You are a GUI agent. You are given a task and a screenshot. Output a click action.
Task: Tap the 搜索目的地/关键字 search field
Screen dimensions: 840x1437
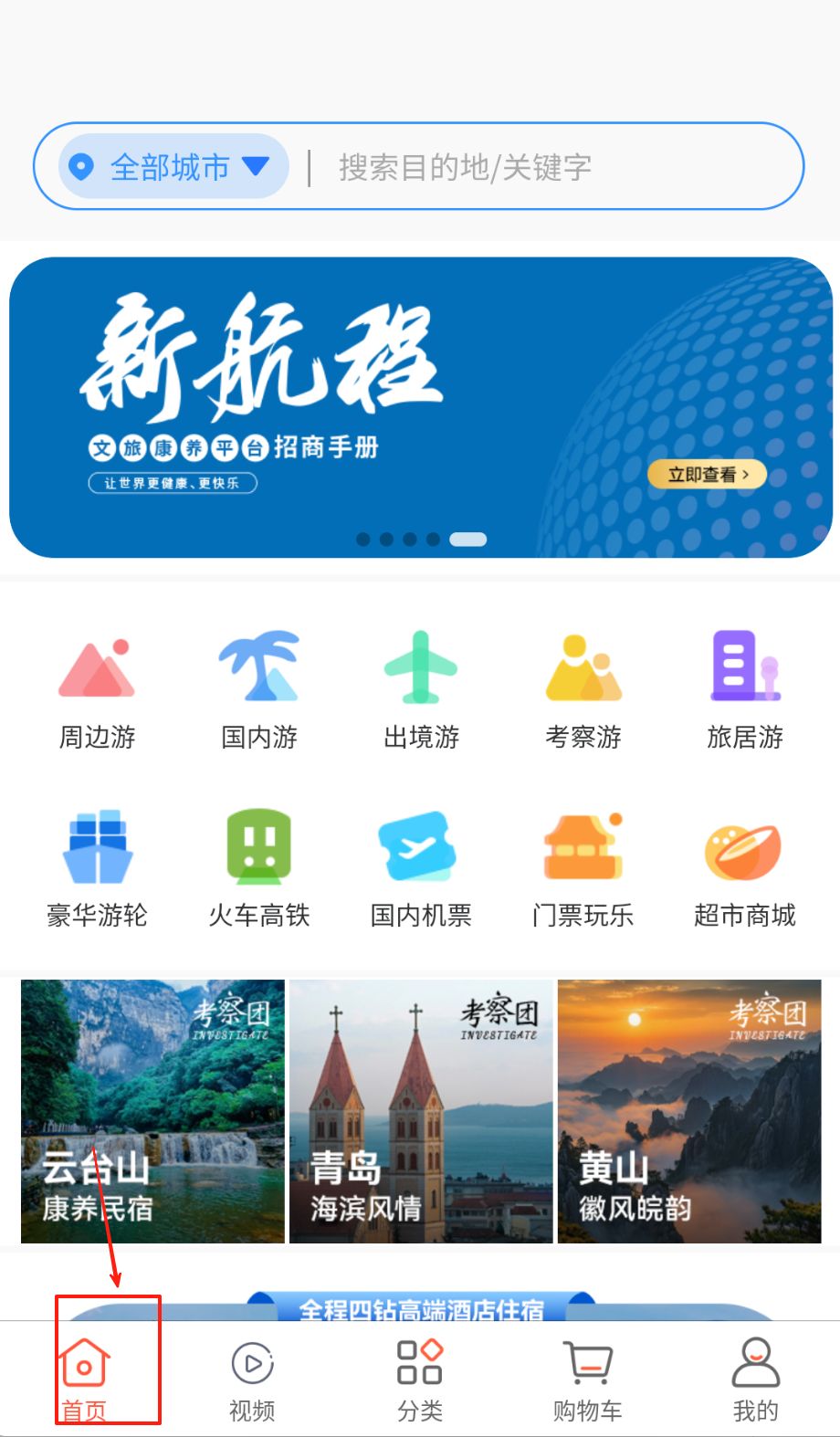click(x=548, y=167)
